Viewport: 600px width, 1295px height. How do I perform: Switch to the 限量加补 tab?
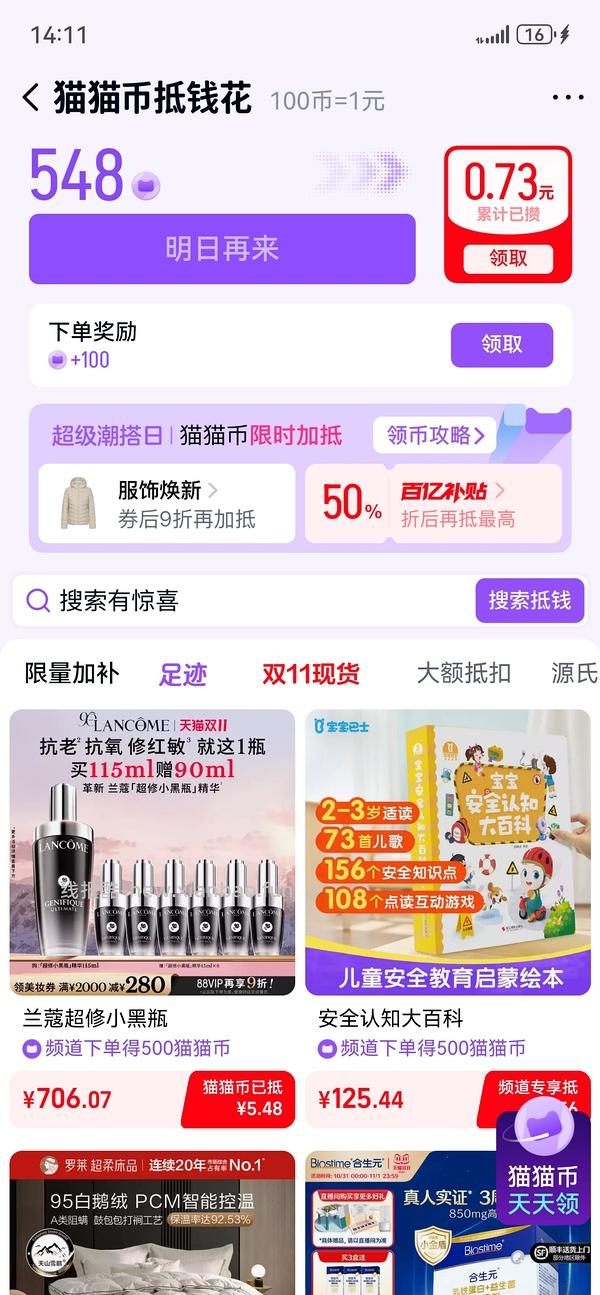point(72,673)
